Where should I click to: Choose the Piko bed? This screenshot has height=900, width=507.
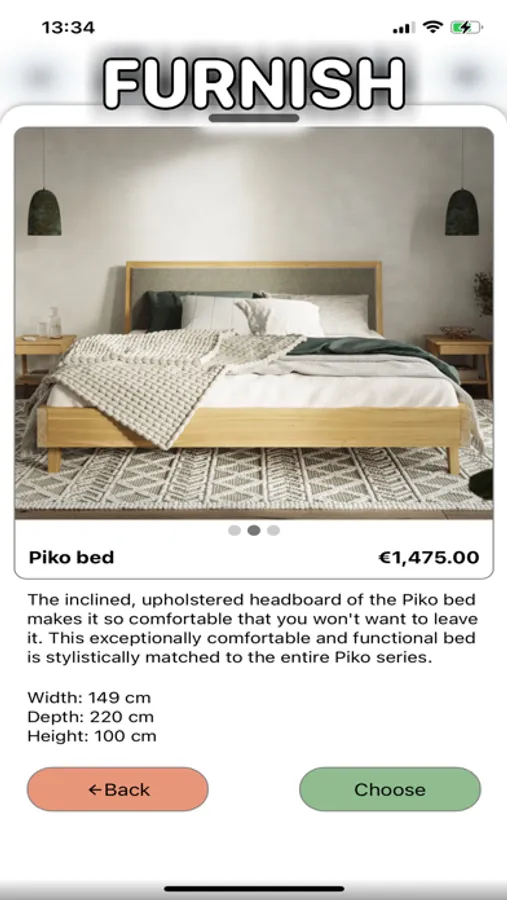tap(390, 789)
